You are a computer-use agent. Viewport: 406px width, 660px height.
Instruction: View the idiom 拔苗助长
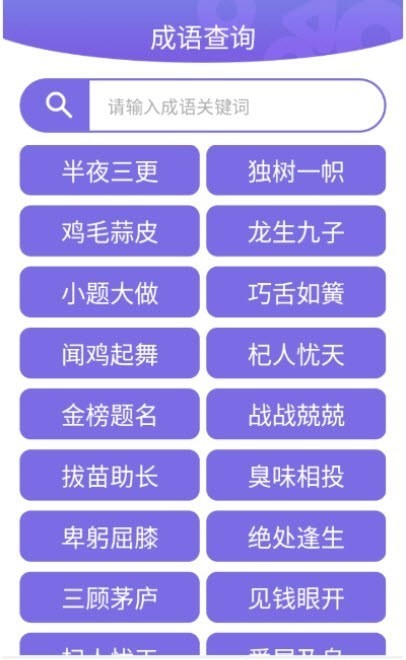[110, 475]
